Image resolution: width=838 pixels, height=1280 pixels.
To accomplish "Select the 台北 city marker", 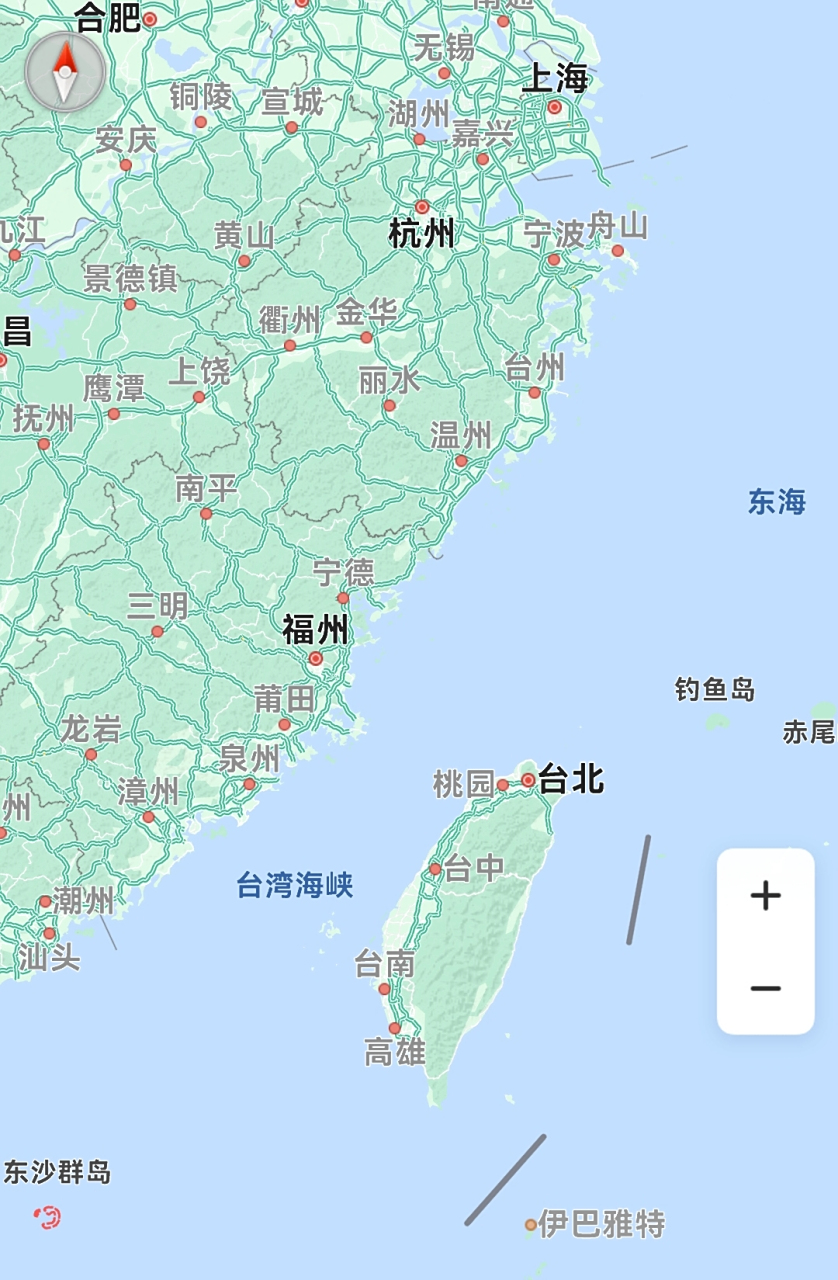I will 530,782.
